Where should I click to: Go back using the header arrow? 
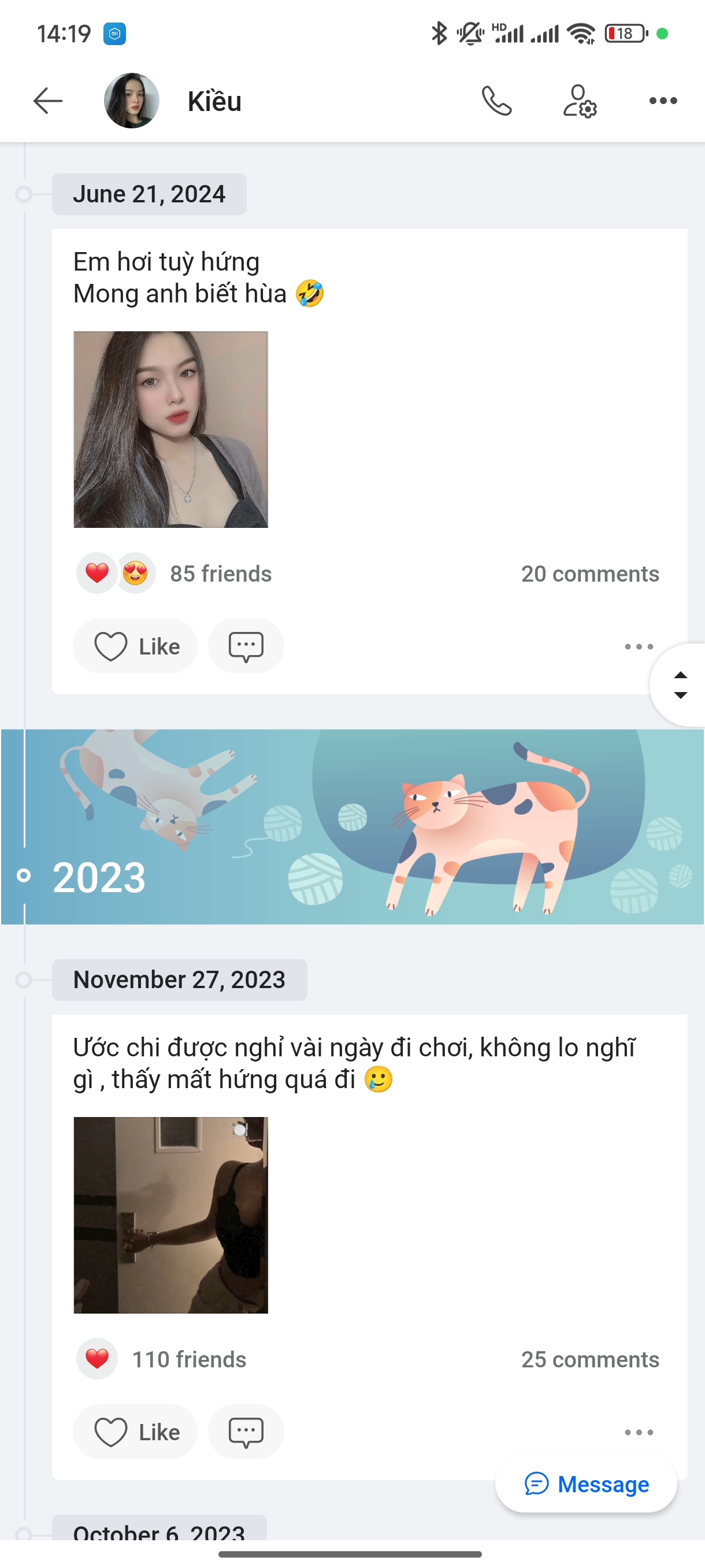click(x=47, y=101)
